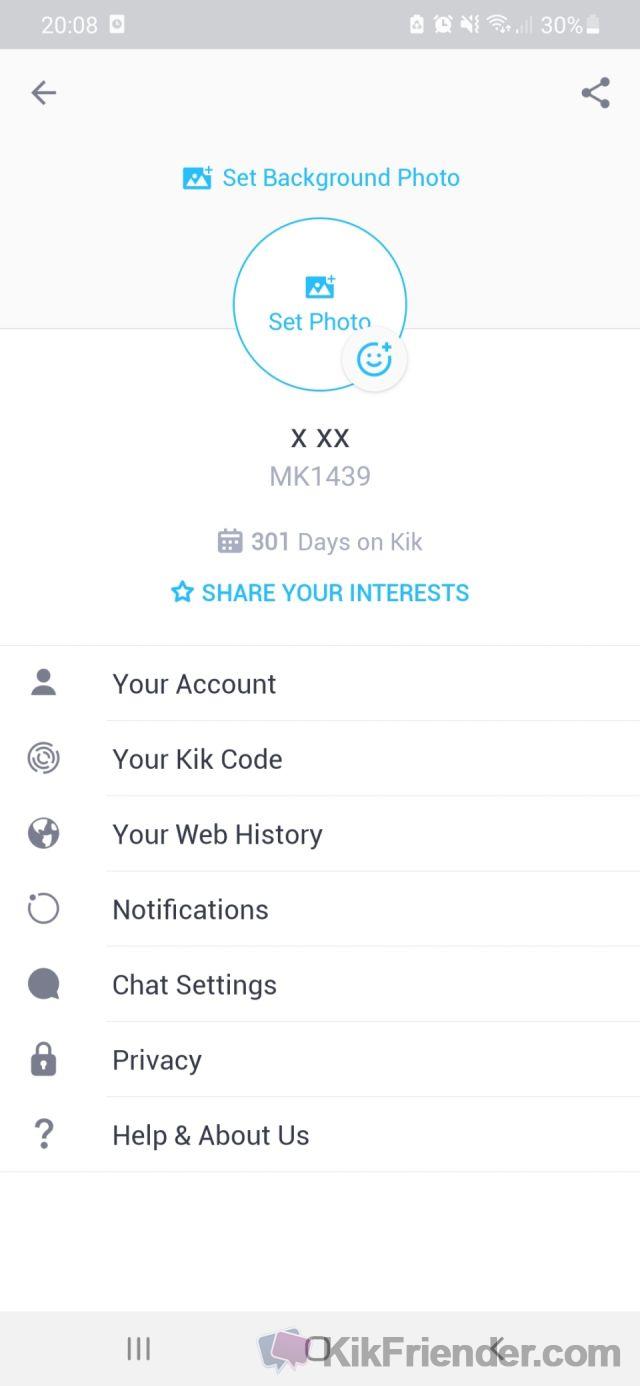Open recent apps from the navigation bar
Screen dimensions: 640x1386
[x=139, y=1349]
